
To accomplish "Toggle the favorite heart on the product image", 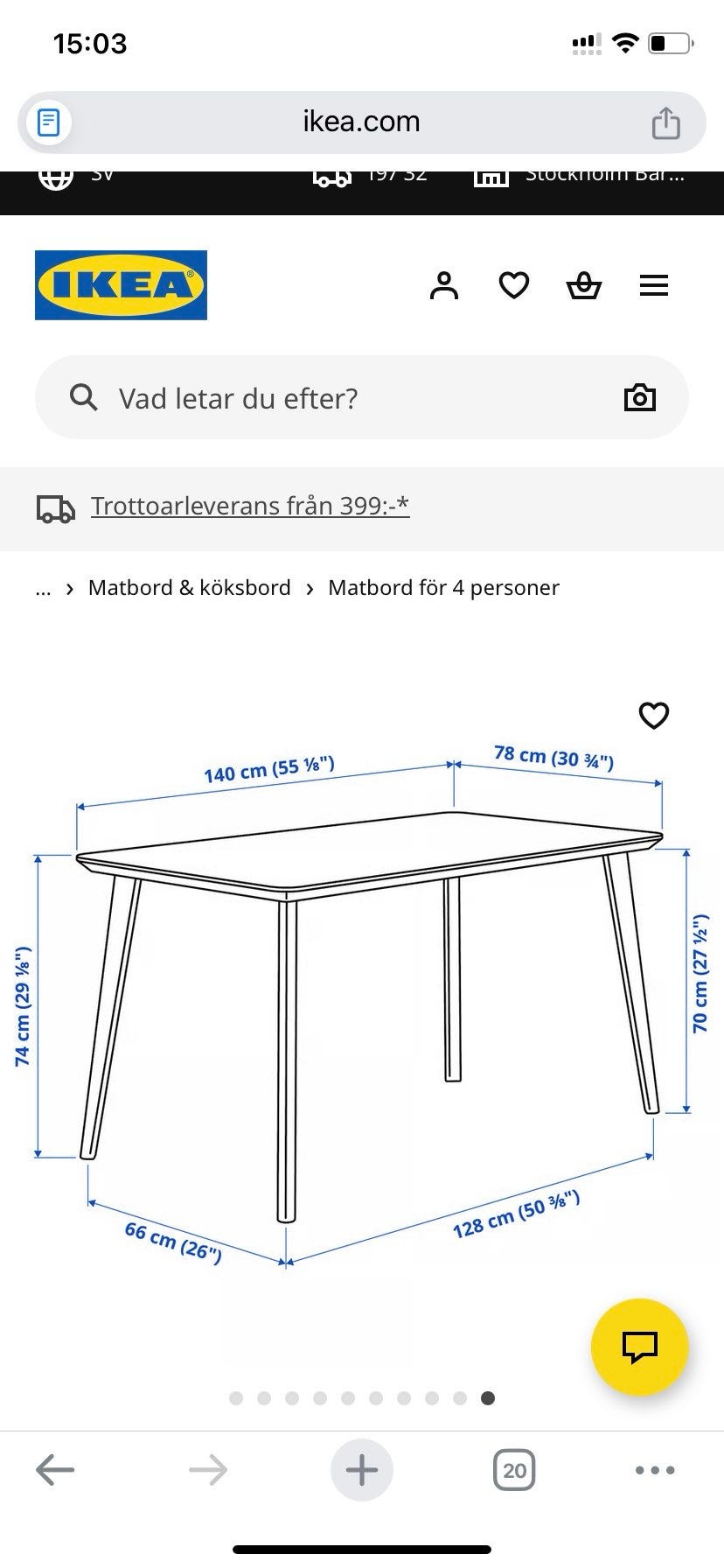I will click(x=654, y=716).
